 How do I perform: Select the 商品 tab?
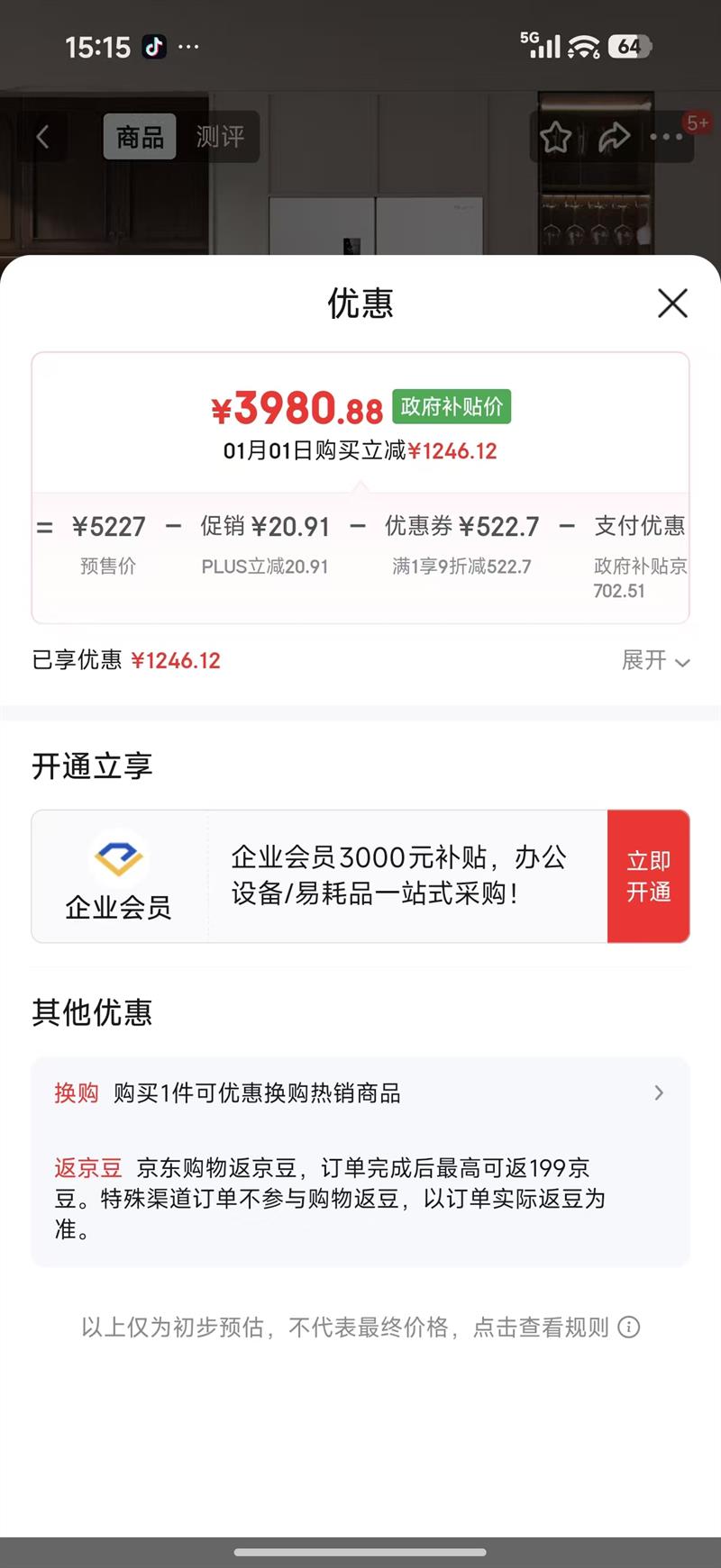[140, 137]
